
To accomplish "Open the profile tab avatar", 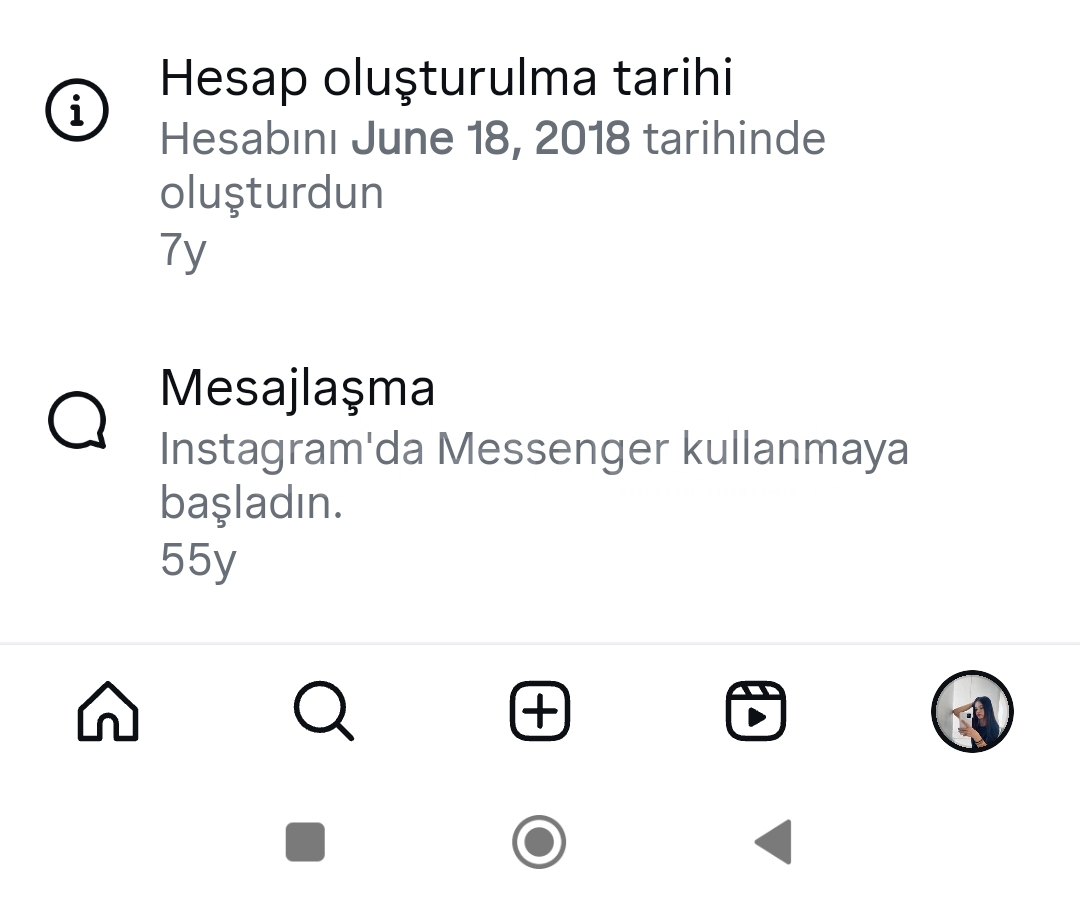I will click(972, 712).
